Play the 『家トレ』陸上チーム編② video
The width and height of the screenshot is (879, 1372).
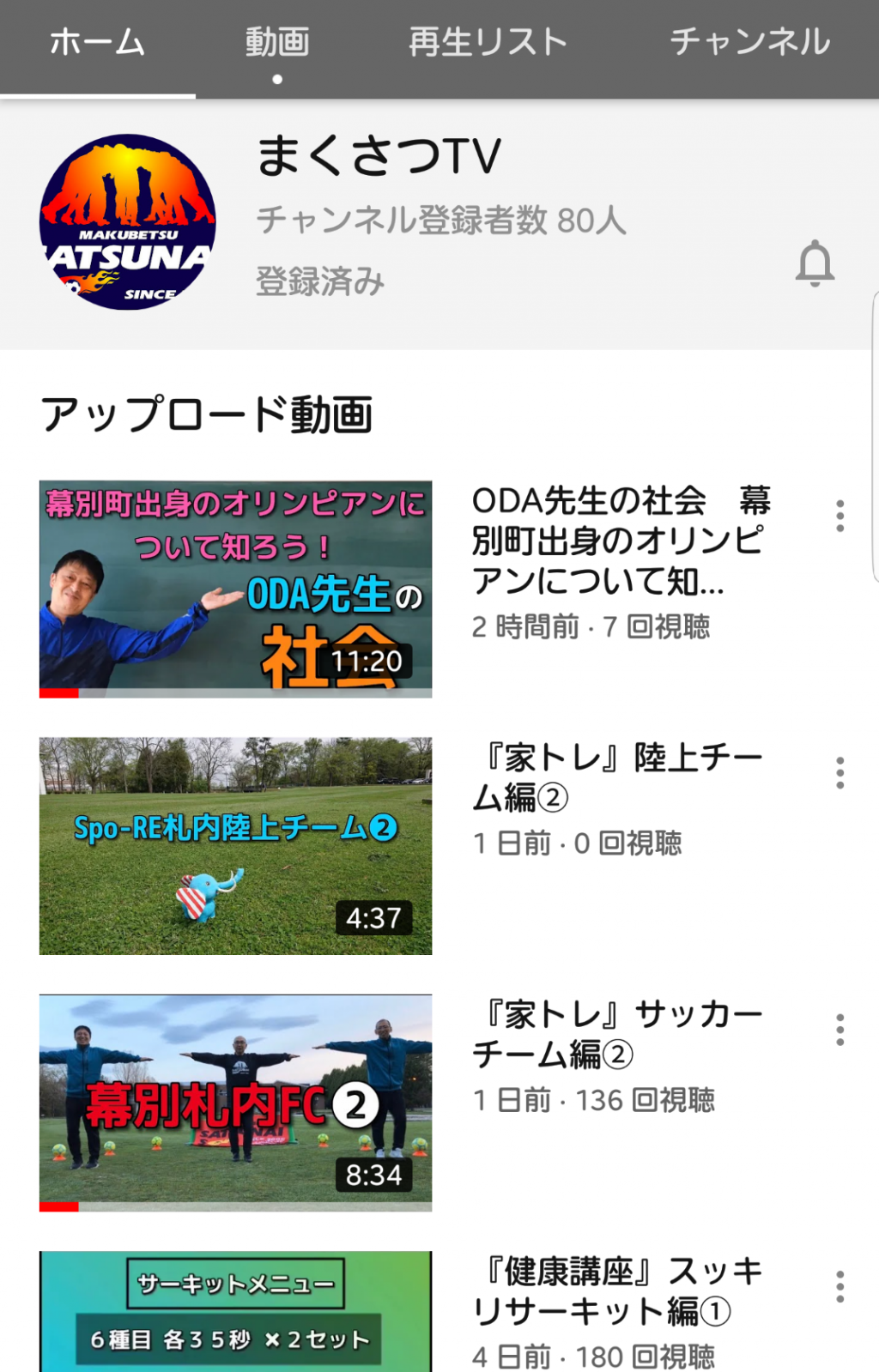pyautogui.click(x=235, y=846)
